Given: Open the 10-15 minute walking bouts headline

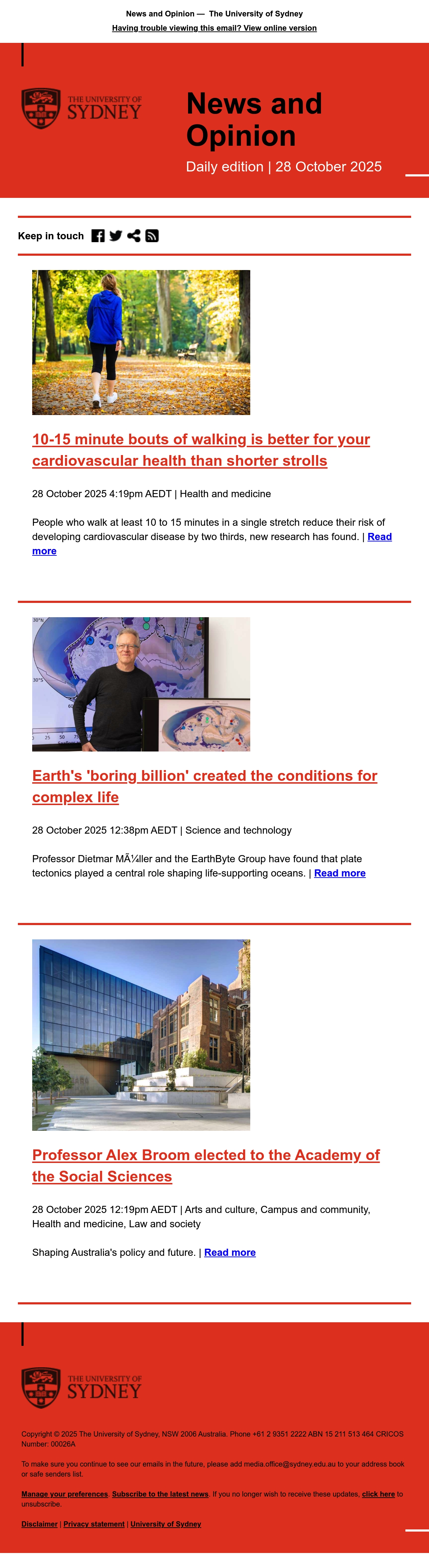Looking at the screenshot, I should click(201, 450).
